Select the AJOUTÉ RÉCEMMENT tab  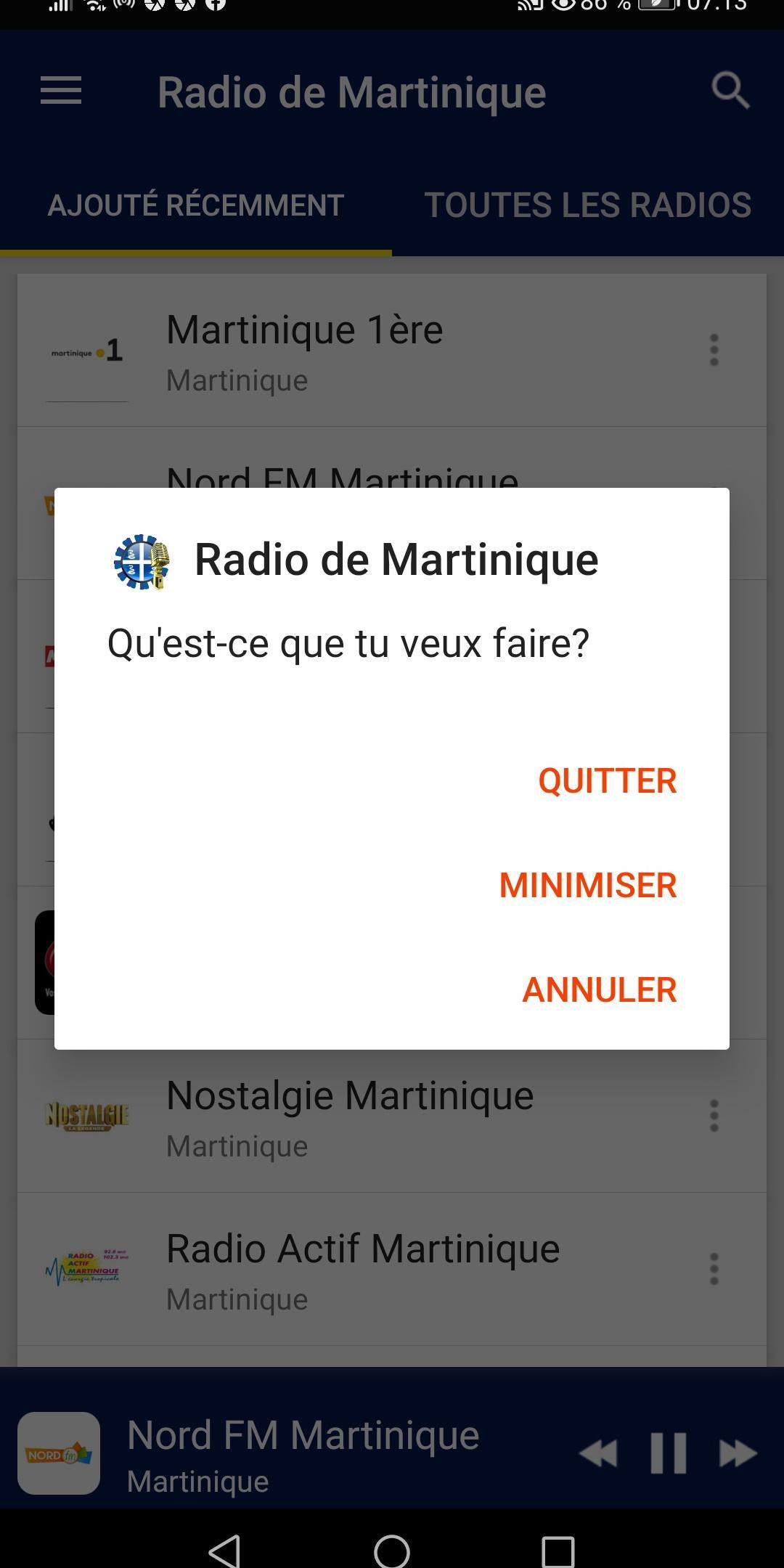point(196,205)
